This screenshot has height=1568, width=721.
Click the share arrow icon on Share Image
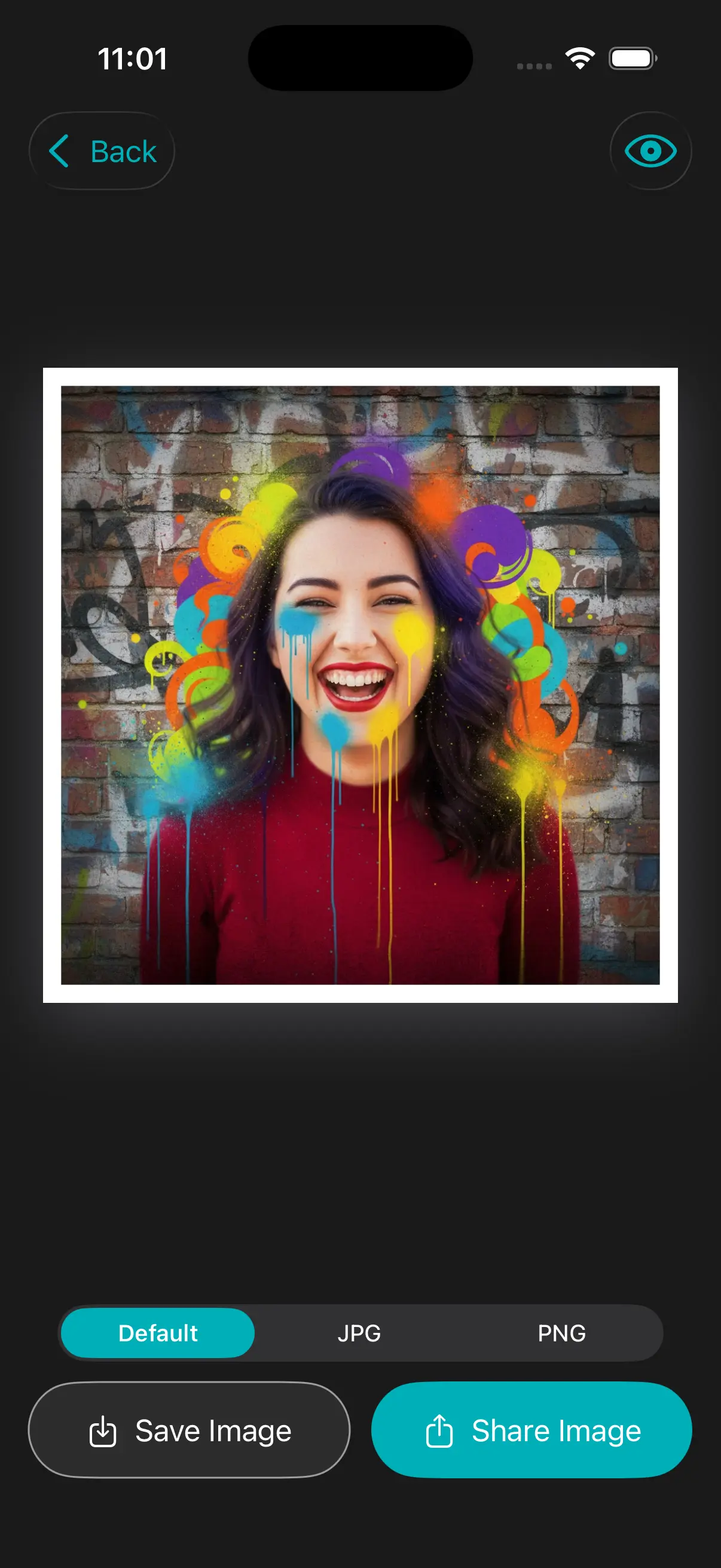point(439,1430)
